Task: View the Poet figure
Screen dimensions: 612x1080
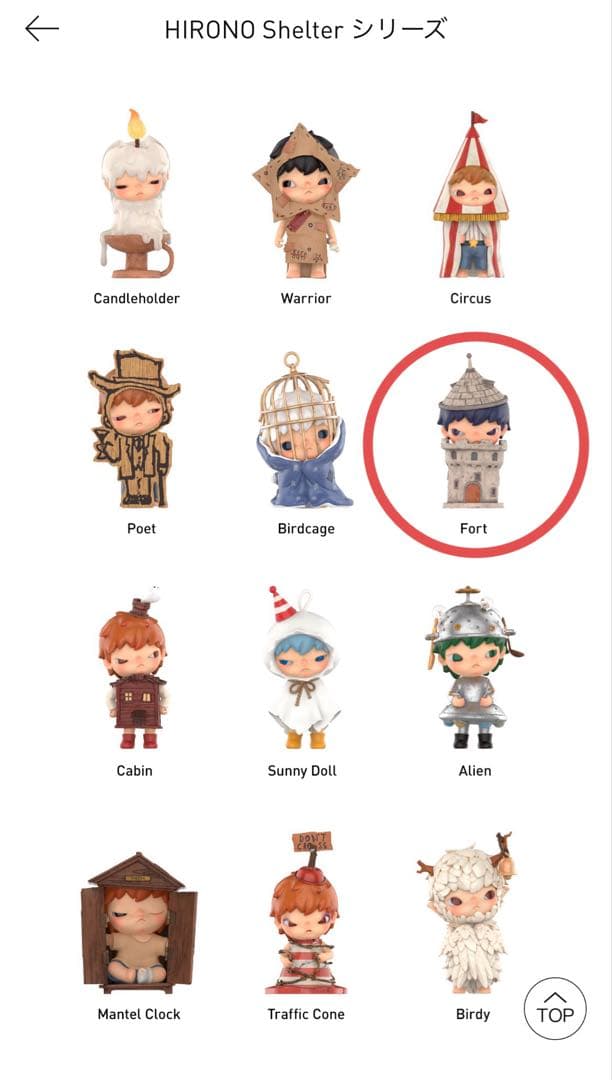Action: tap(134, 428)
